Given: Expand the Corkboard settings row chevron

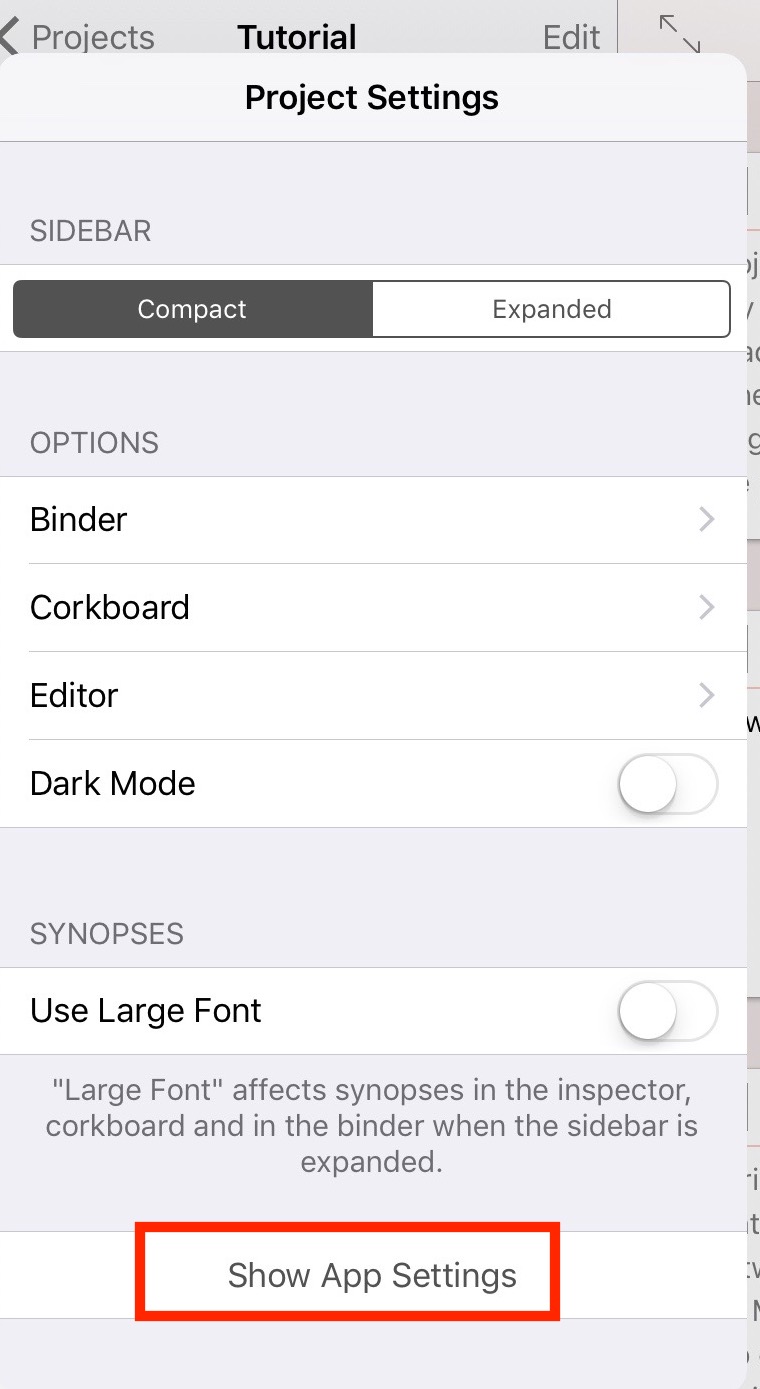Looking at the screenshot, I should (708, 607).
